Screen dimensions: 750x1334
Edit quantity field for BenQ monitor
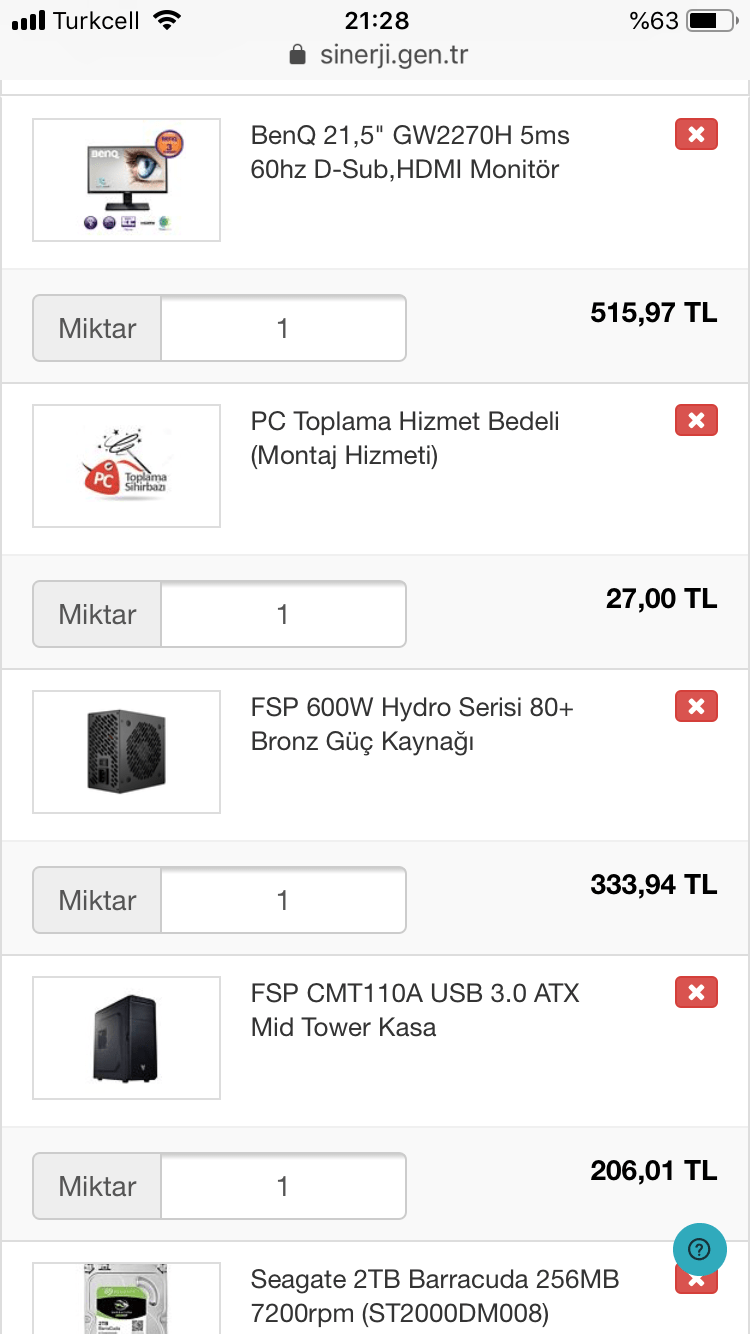coord(283,328)
